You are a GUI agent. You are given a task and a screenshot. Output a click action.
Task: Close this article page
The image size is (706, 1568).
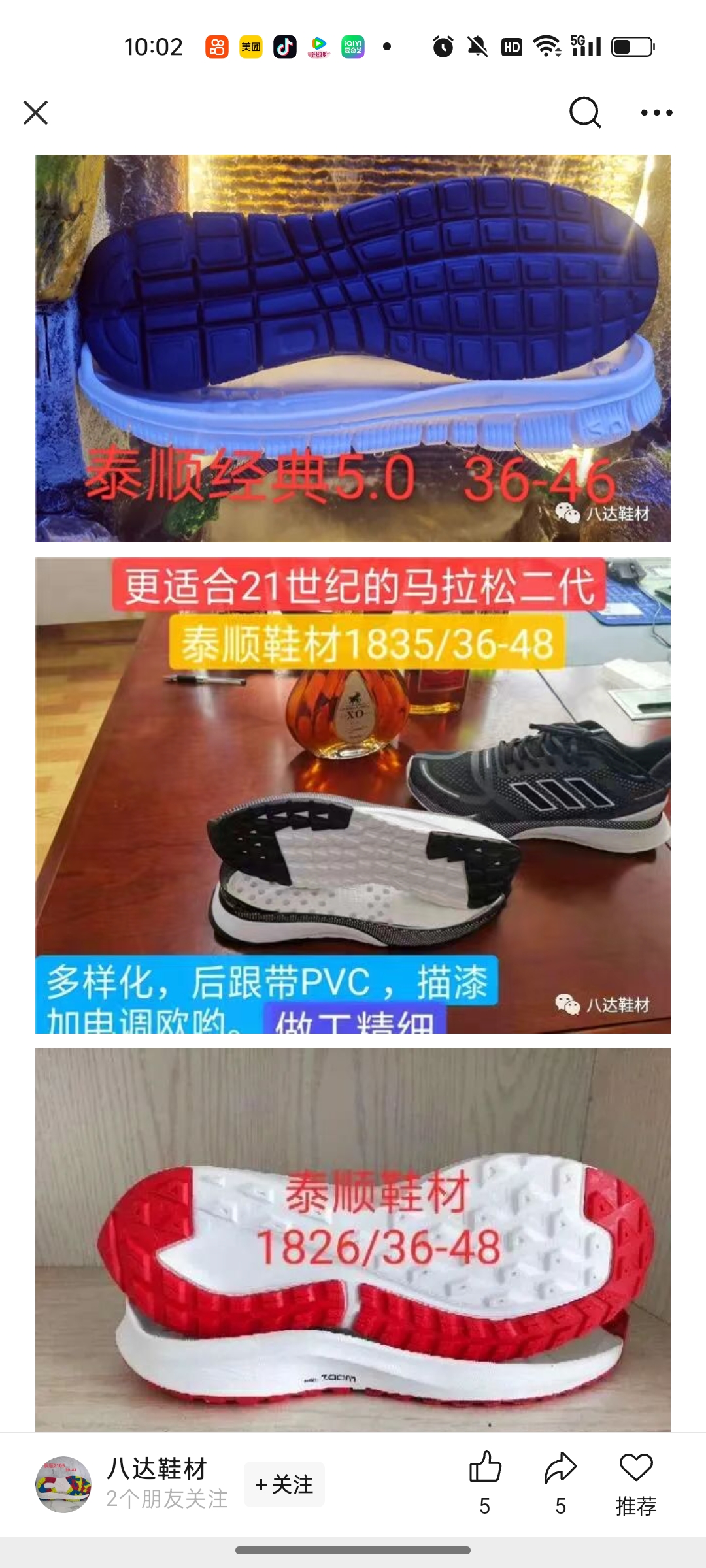(x=36, y=112)
